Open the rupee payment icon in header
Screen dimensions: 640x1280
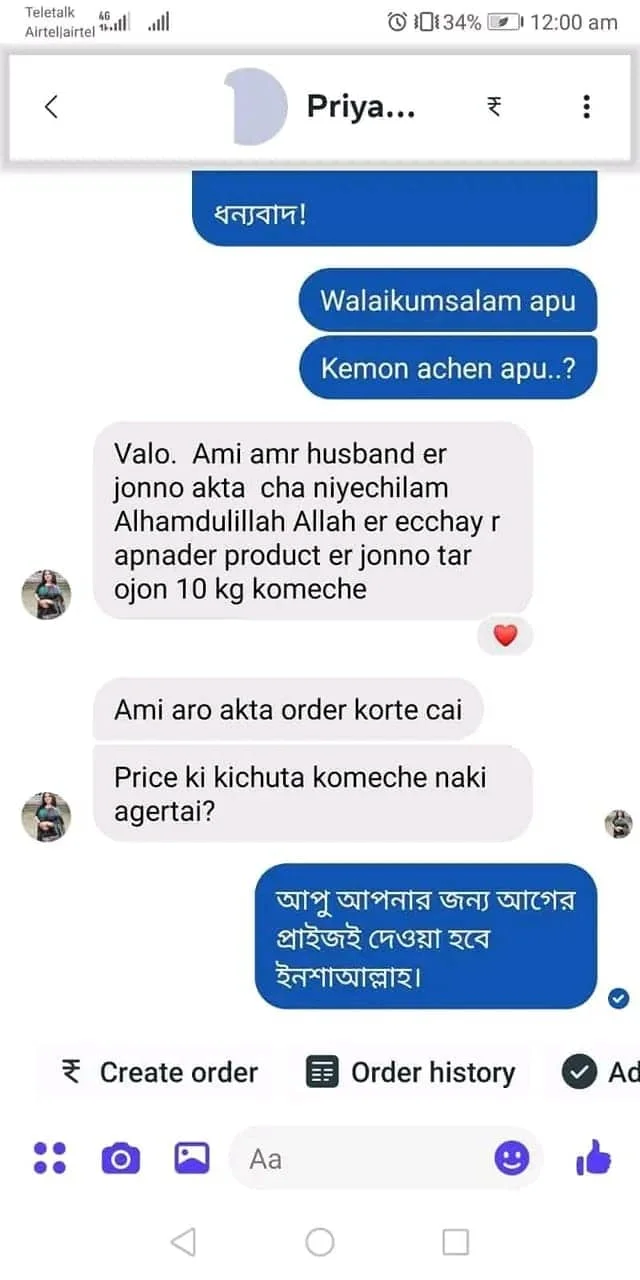click(x=494, y=107)
